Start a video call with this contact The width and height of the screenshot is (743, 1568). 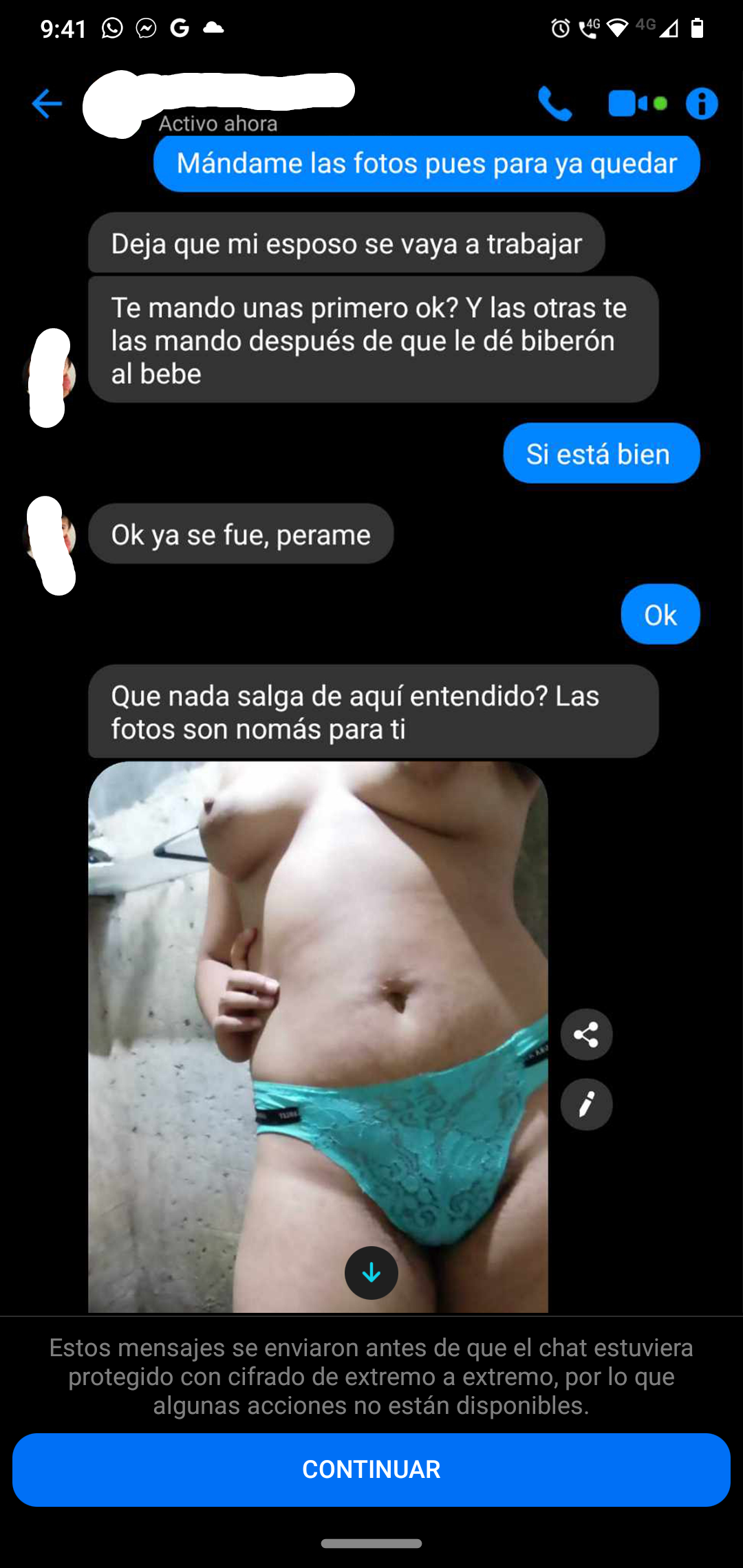click(x=627, y=104)
